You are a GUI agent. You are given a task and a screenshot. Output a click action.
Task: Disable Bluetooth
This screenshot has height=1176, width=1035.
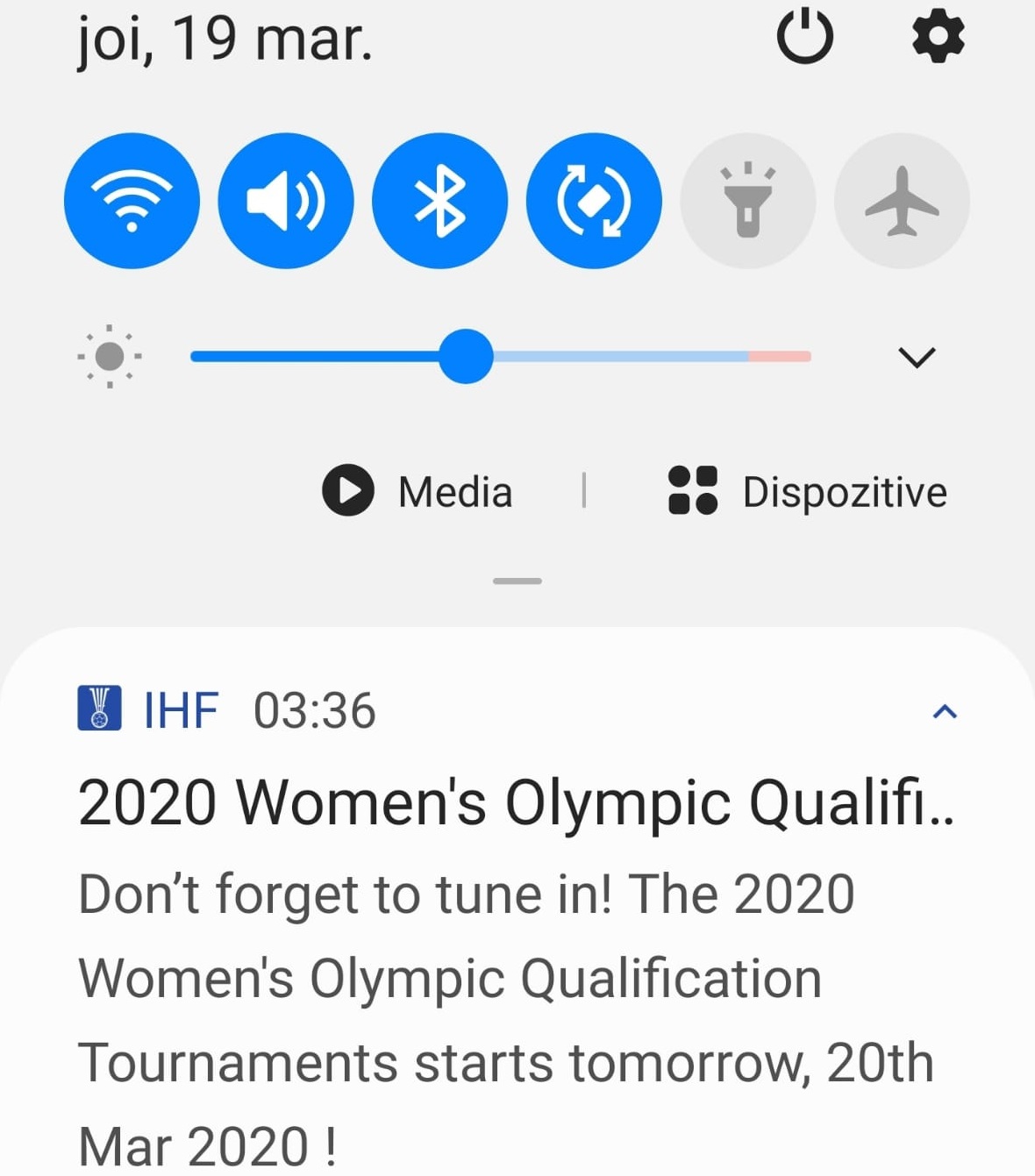439,201
